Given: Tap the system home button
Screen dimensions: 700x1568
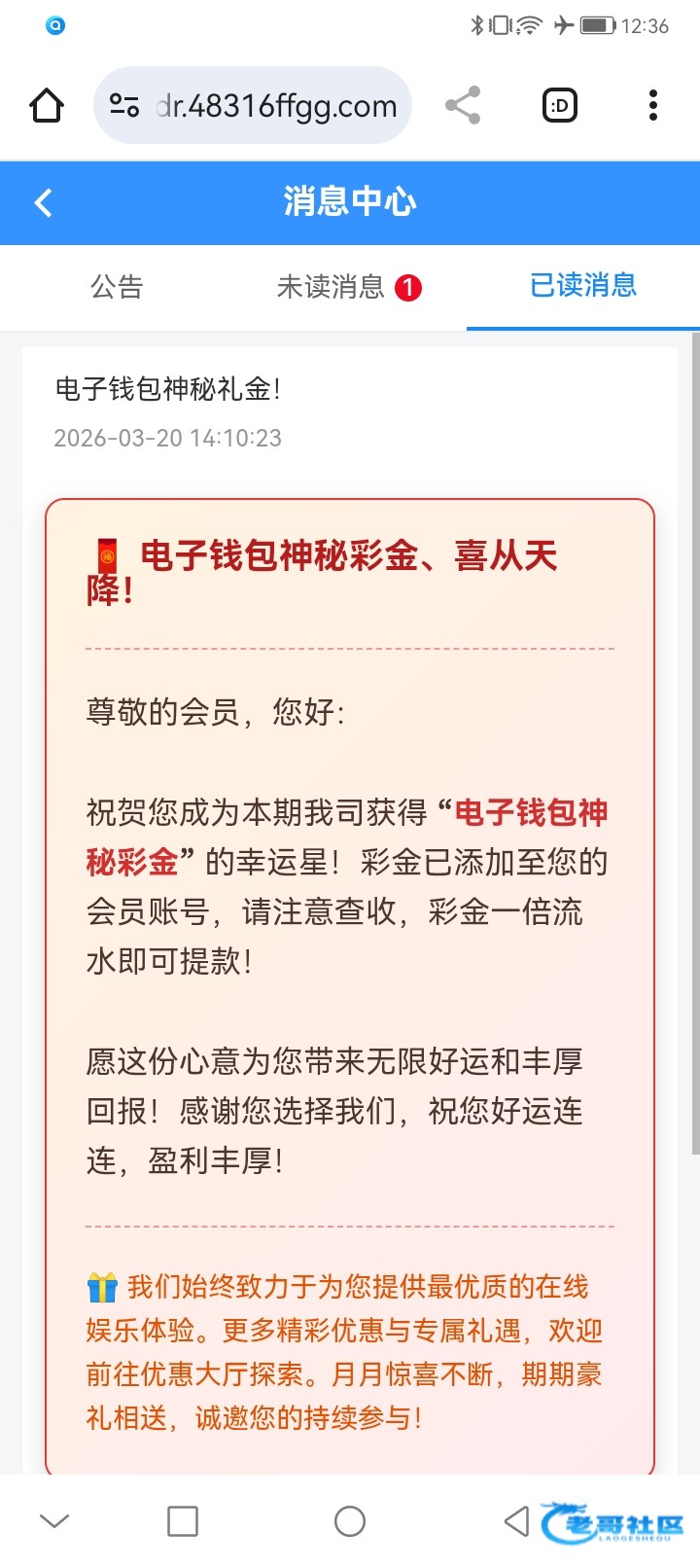Looking at the screenshot, I should pos(350,1520).
